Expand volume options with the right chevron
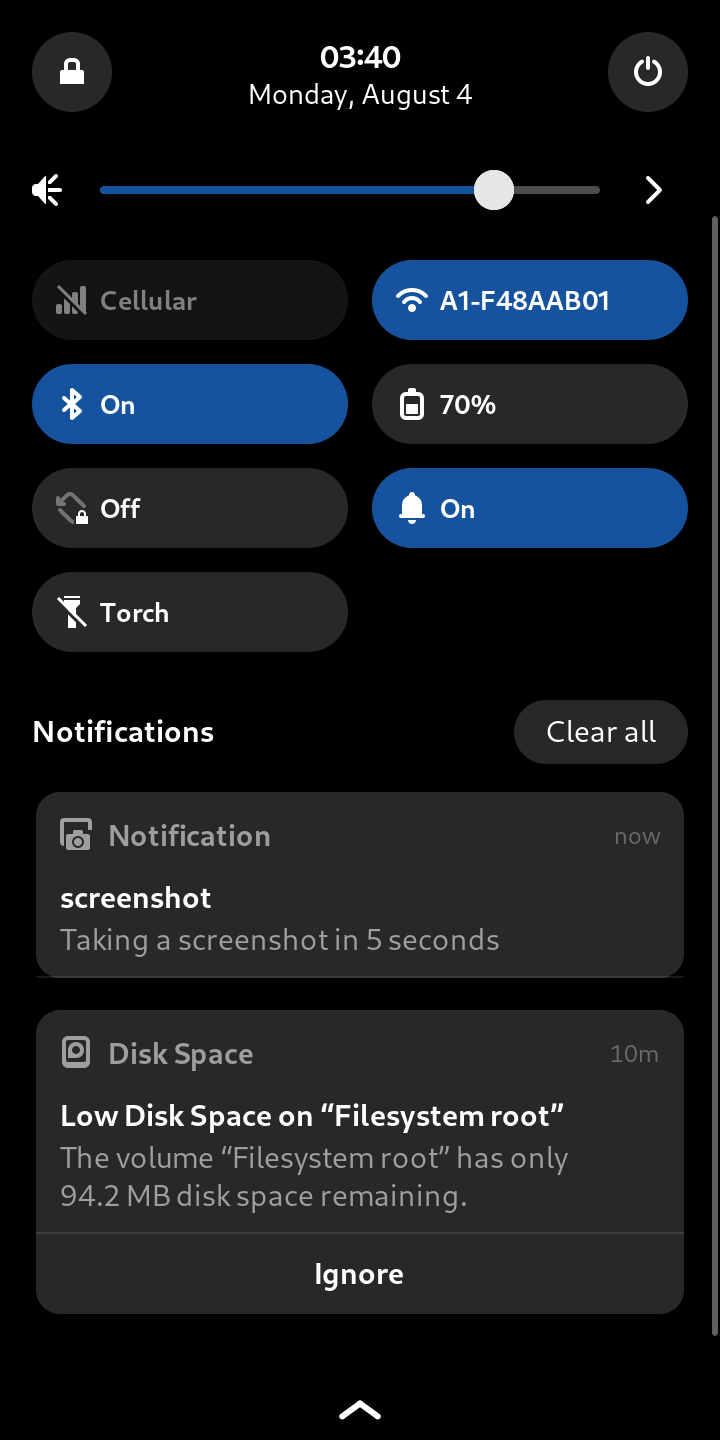720x1440 pixels. click(654, 190)
